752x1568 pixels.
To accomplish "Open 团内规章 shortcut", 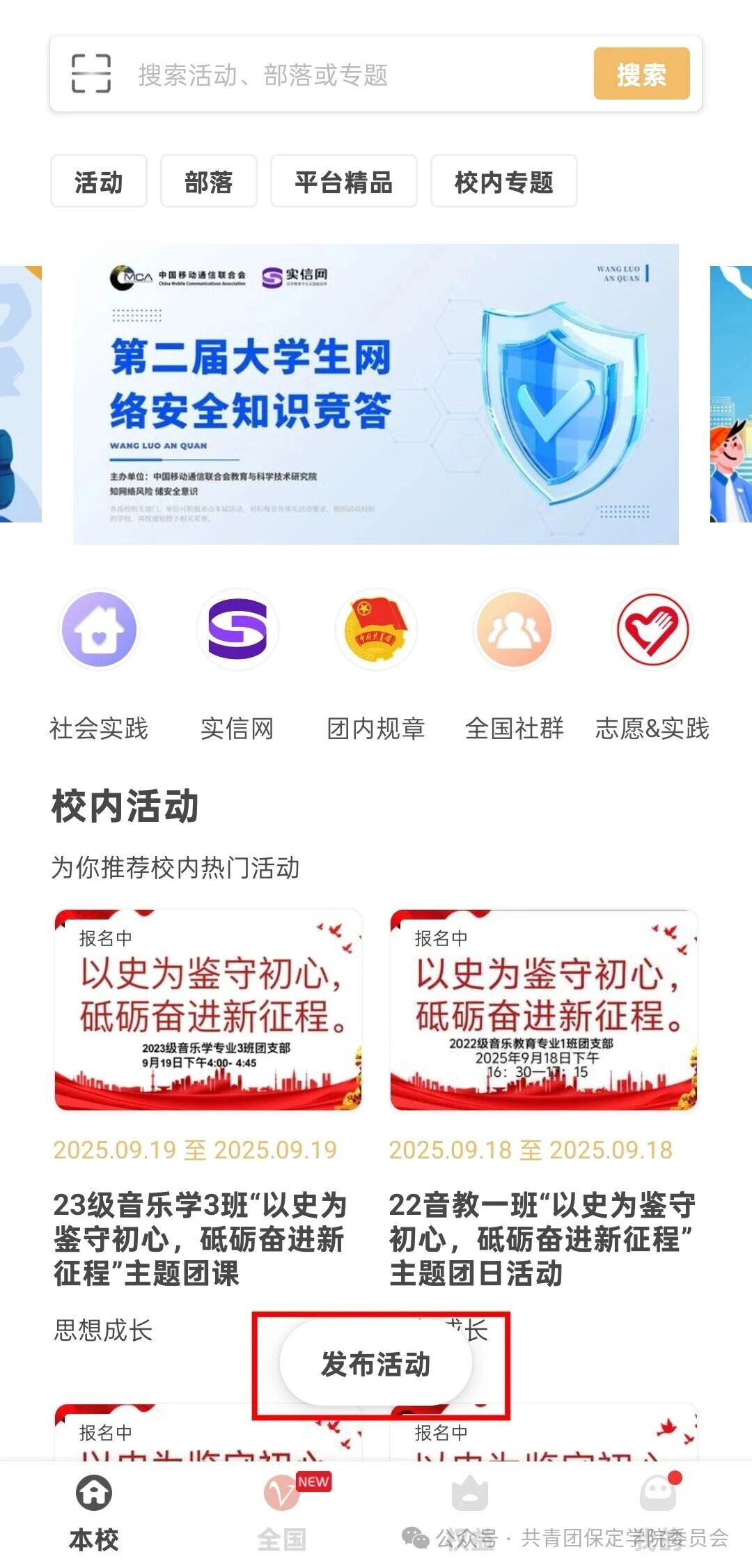I will tap(376, 629).
